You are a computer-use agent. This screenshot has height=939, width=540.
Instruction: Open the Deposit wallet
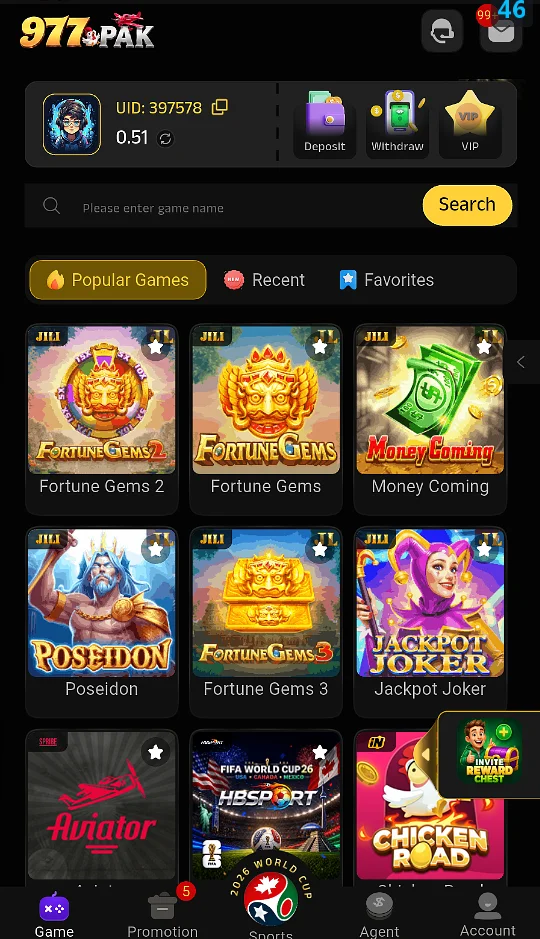(324, 123)
